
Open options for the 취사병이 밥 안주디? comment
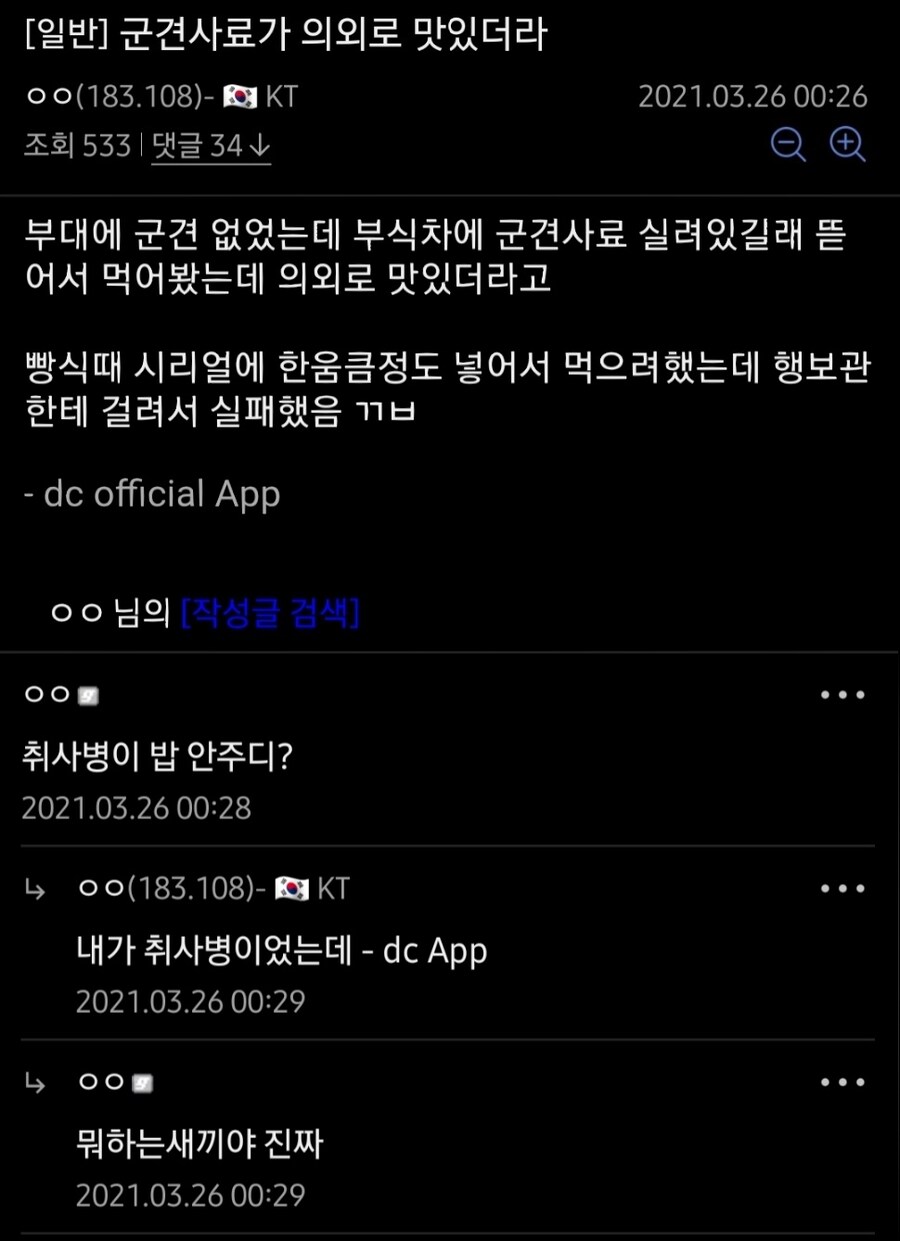click(842, 695)
